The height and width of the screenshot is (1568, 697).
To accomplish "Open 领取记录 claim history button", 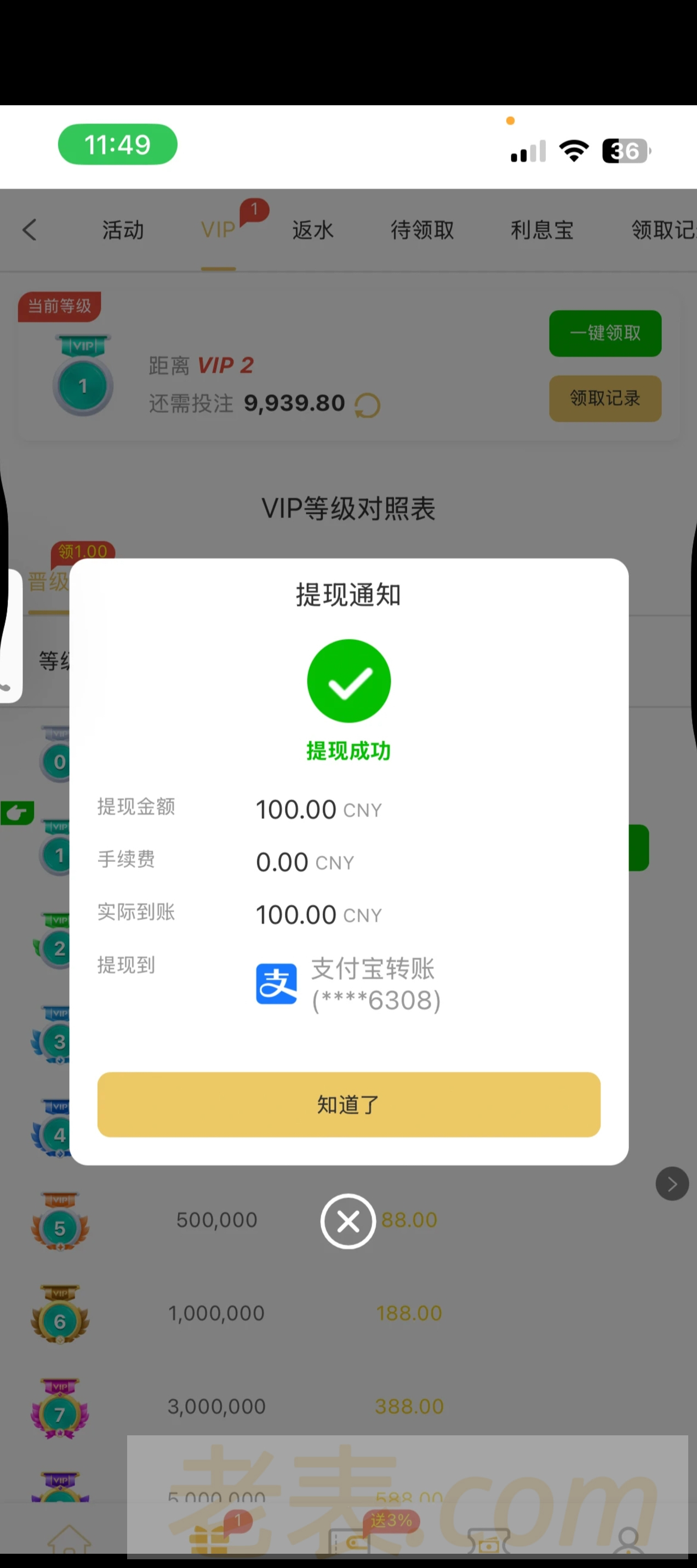I will coord(604,398).
